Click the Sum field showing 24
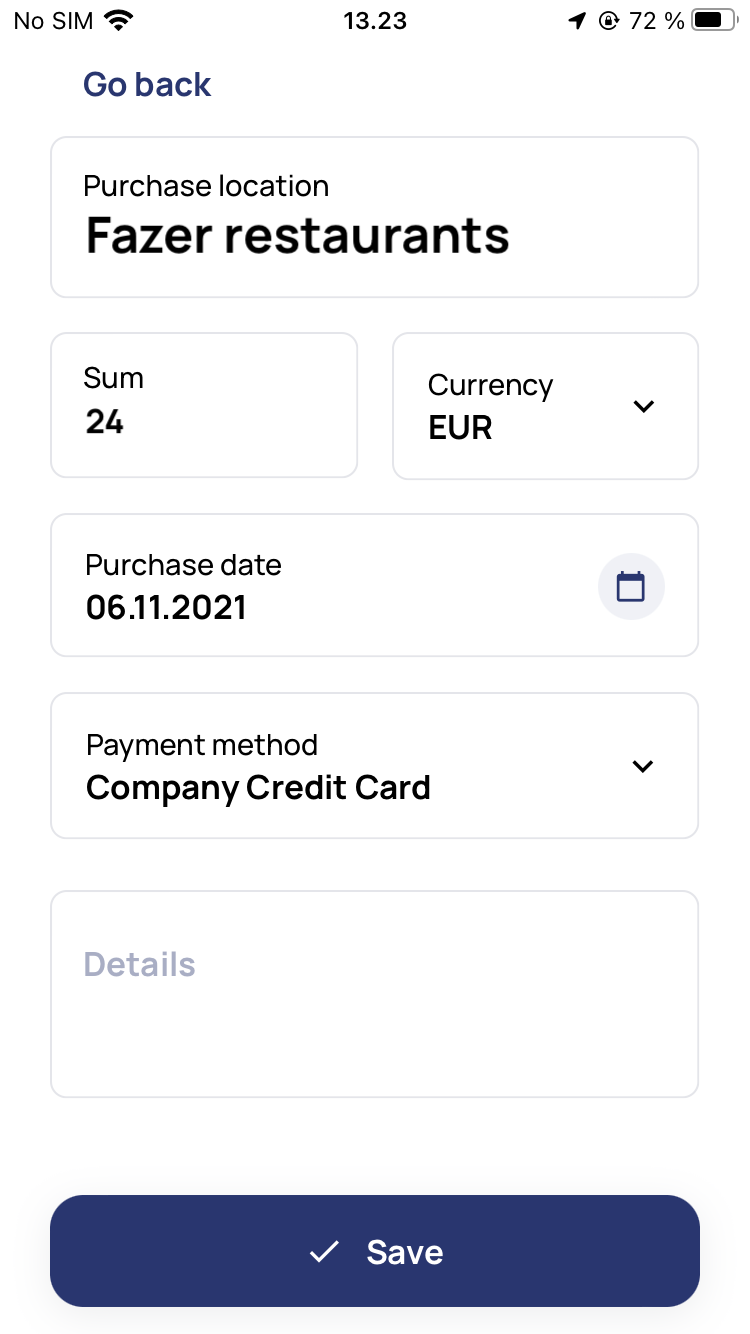Image resolution: width=750 pixels, height=1334 pixels. (204, 405)
